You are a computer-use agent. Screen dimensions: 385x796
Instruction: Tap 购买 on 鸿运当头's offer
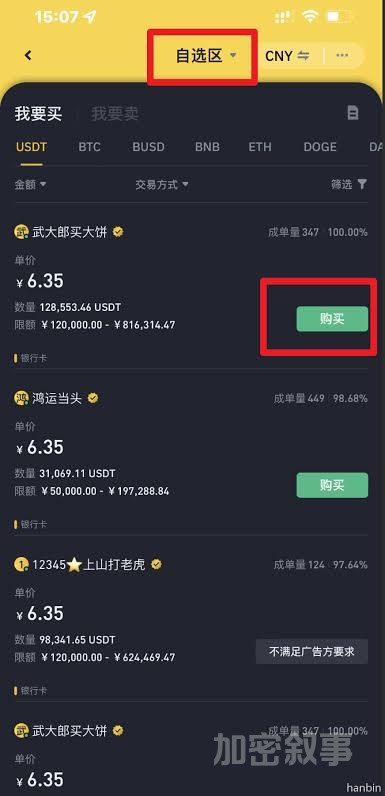tap(332, 485)
